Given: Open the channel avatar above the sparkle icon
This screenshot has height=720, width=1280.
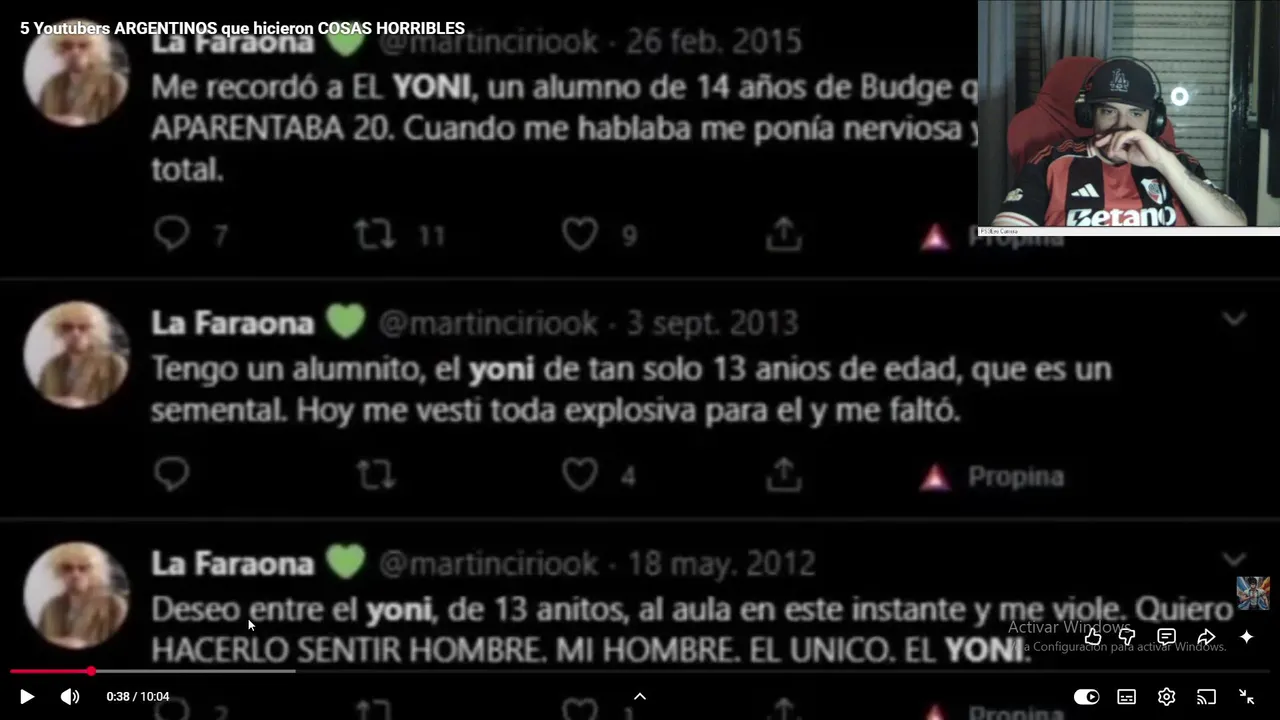Looking at the screenshot, I should pyautogui.click(x=1252, y=592).
